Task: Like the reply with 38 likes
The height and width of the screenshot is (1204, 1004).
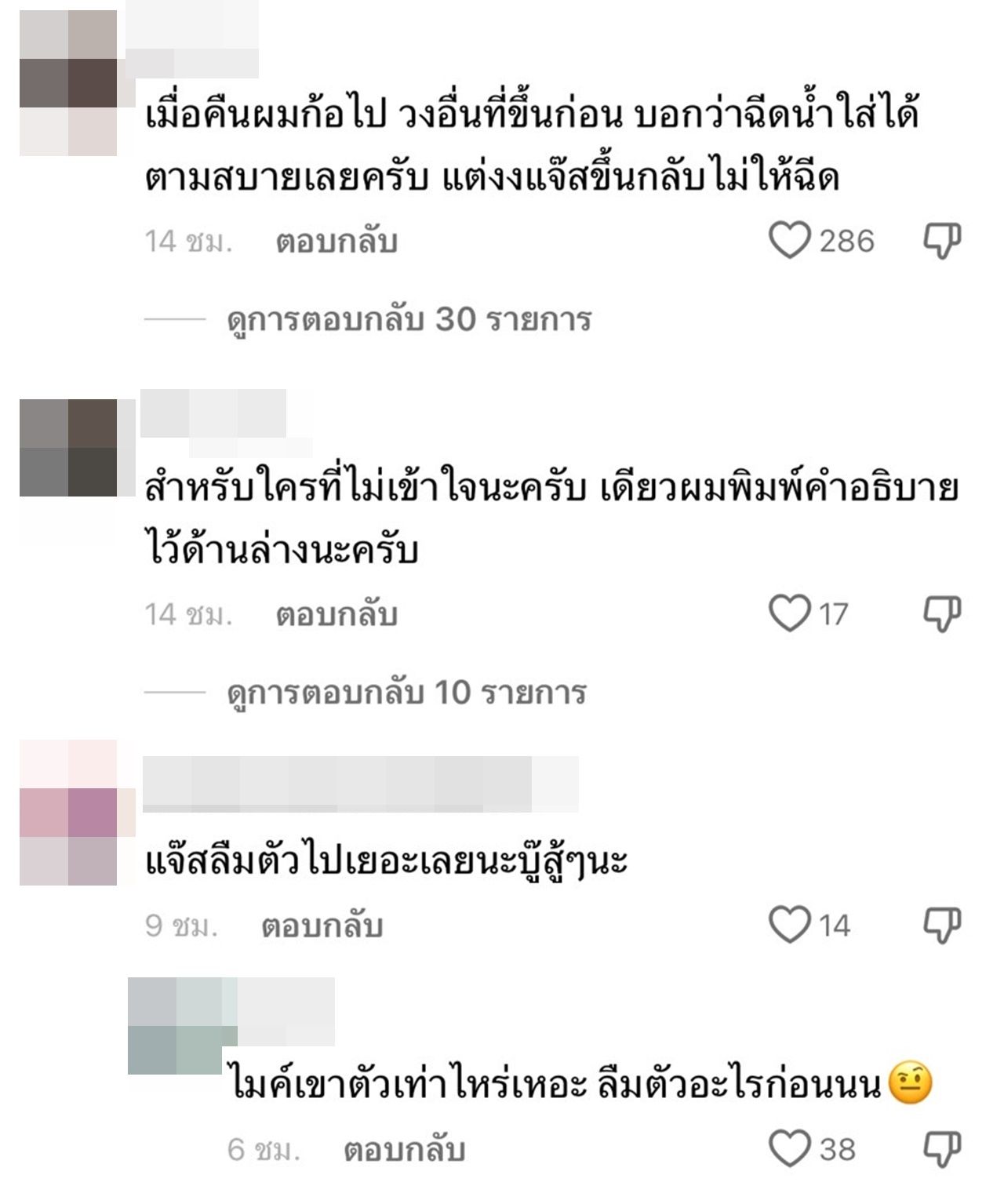Action: 788,1149
